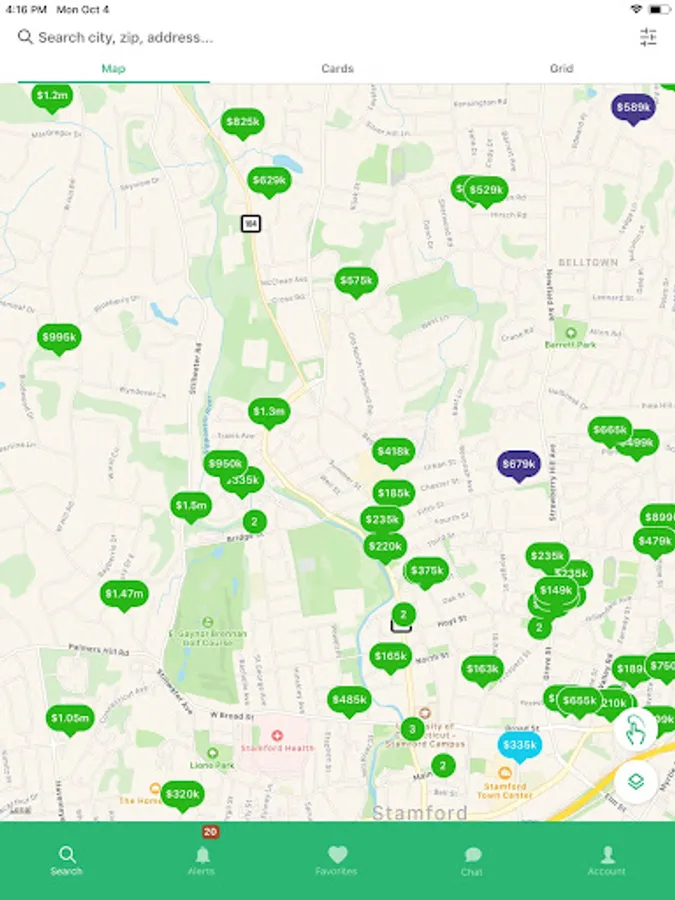Tap the $1.47m property pin
The height and width of the screenshot is (900, 675).
point(124,595)
